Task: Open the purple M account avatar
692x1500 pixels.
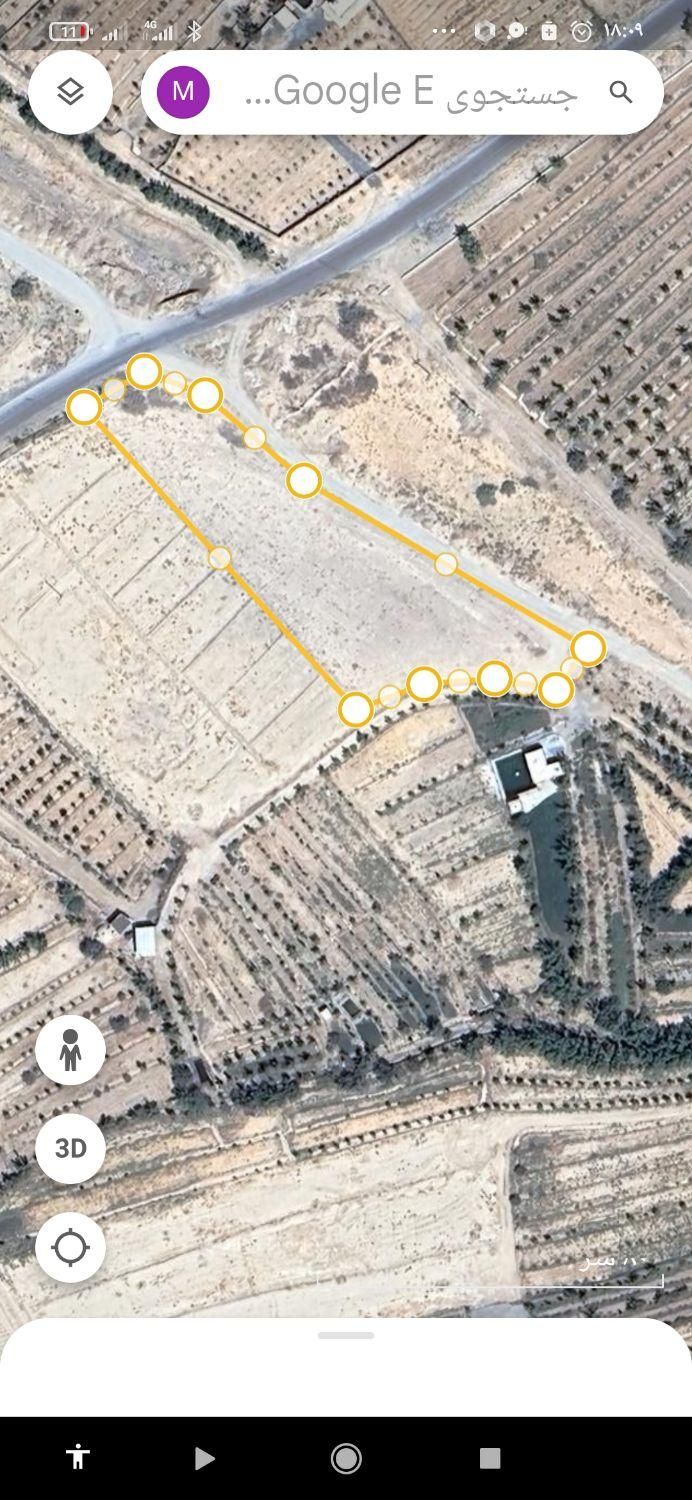Action: click(x=183, y=92)
